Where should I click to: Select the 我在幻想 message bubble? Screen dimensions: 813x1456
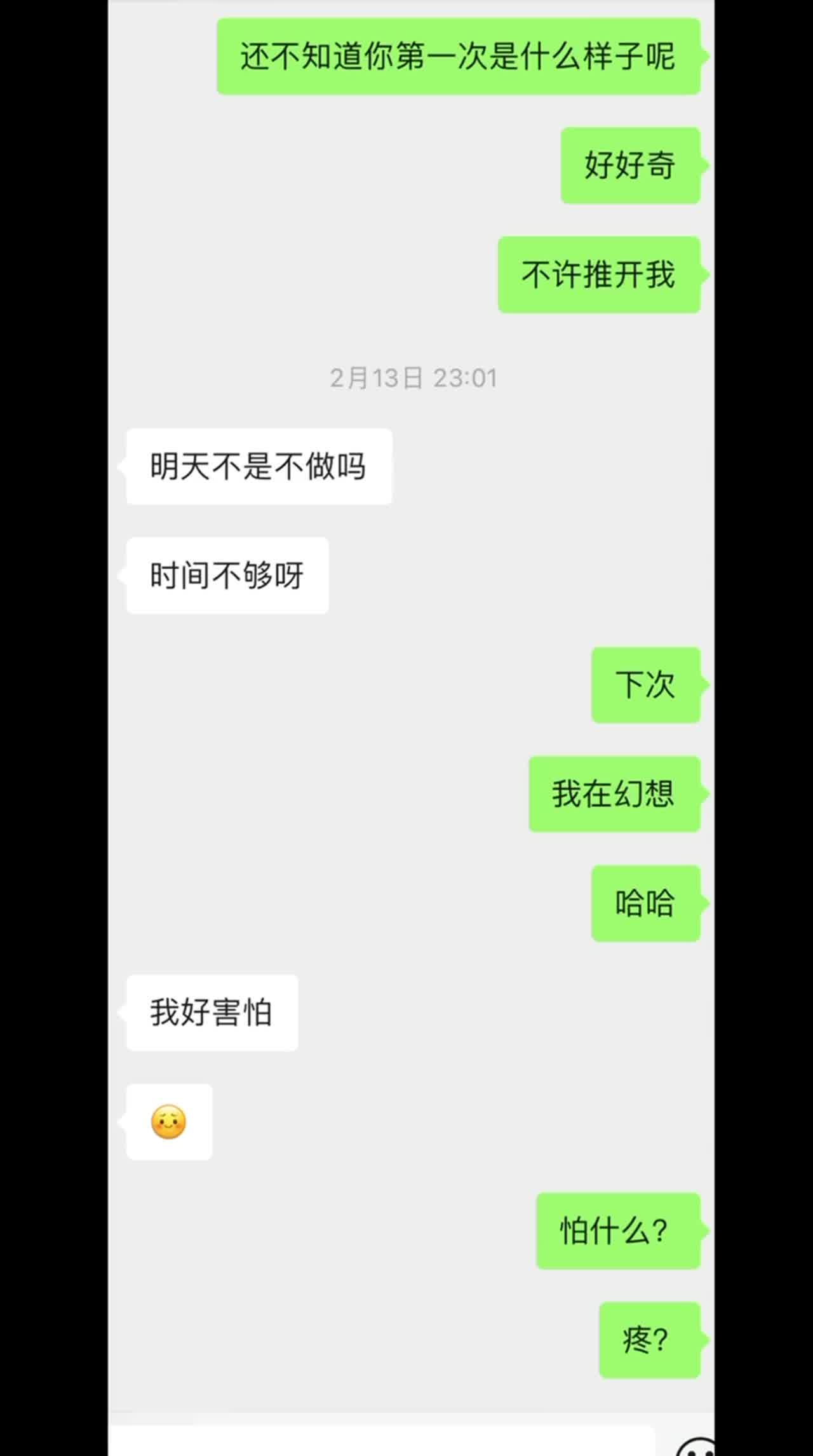point(612,794)
